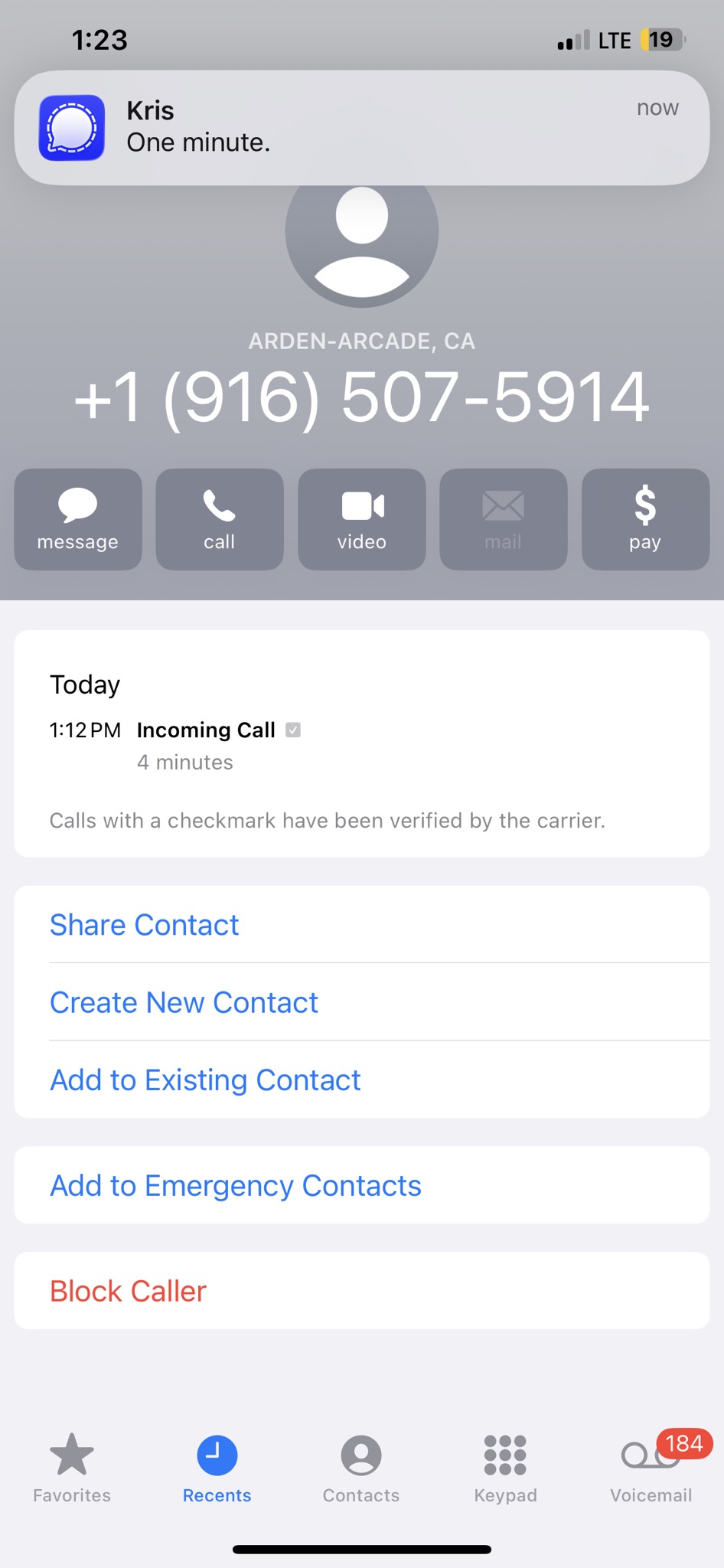The width and height of the screenshot is (724, 1568).
Task: Send a message to this number
Action: (78, 519)
